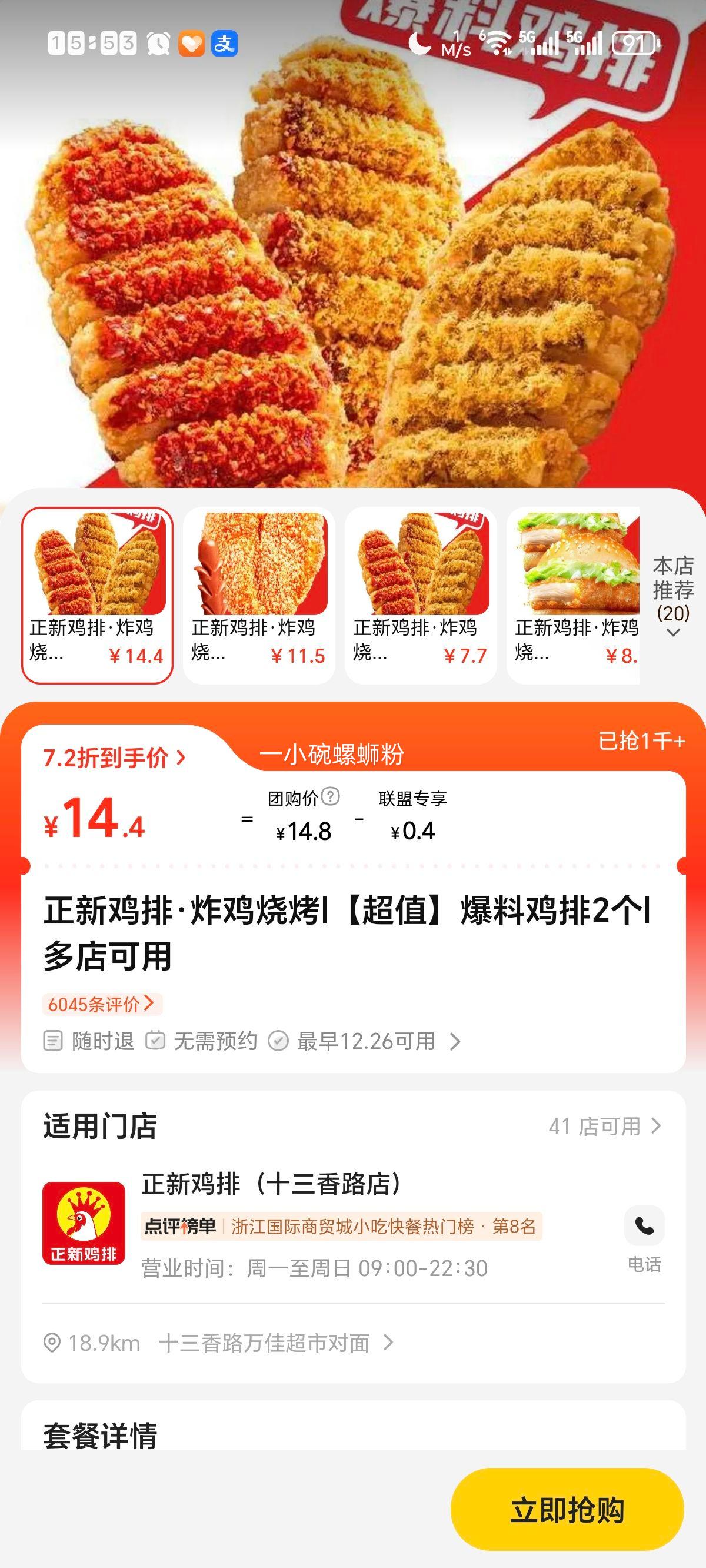Tap the heart icon in the status bar

click(191, 42)
